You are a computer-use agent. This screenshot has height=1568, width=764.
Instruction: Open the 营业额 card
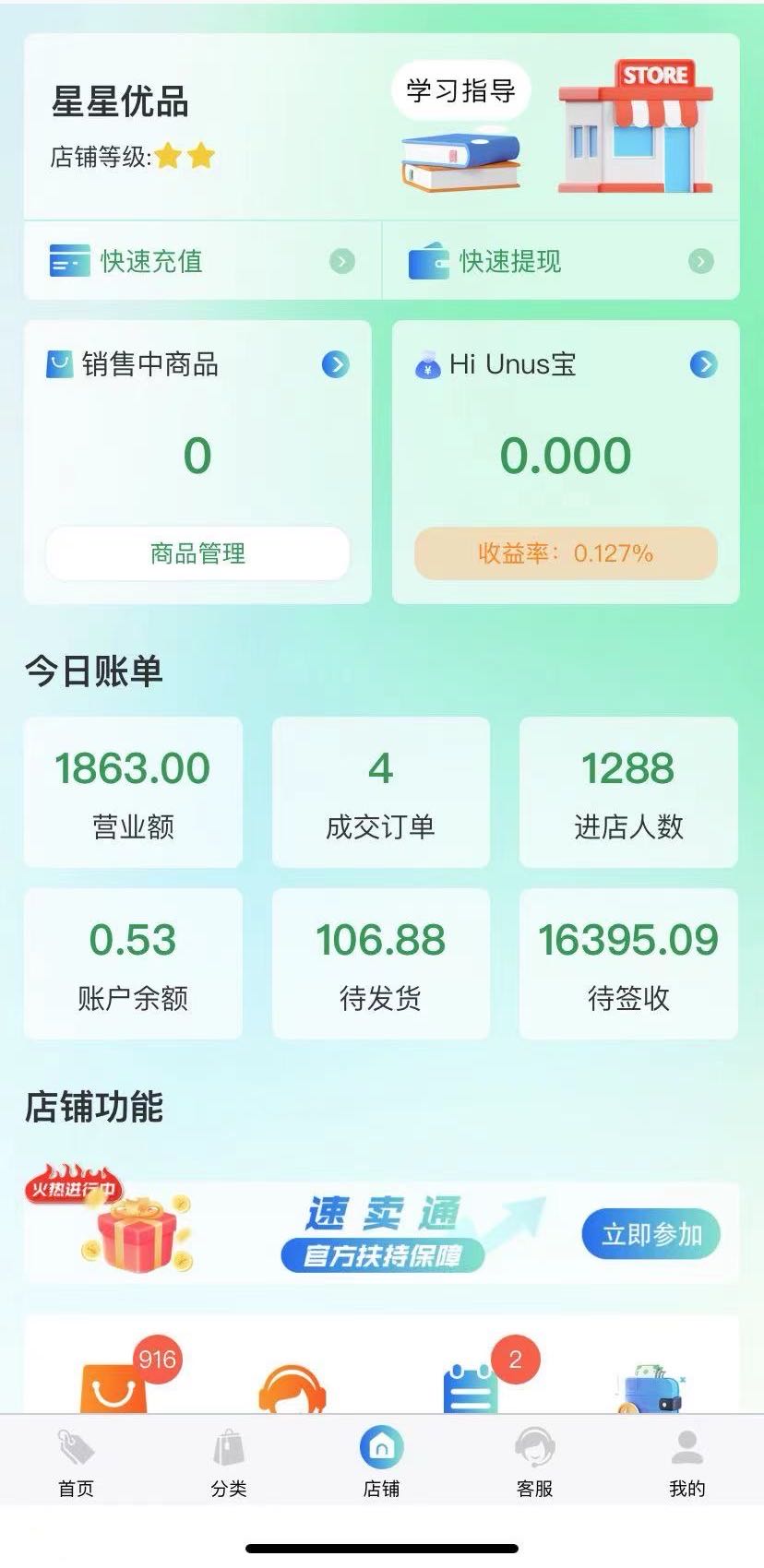click(133, 792)
